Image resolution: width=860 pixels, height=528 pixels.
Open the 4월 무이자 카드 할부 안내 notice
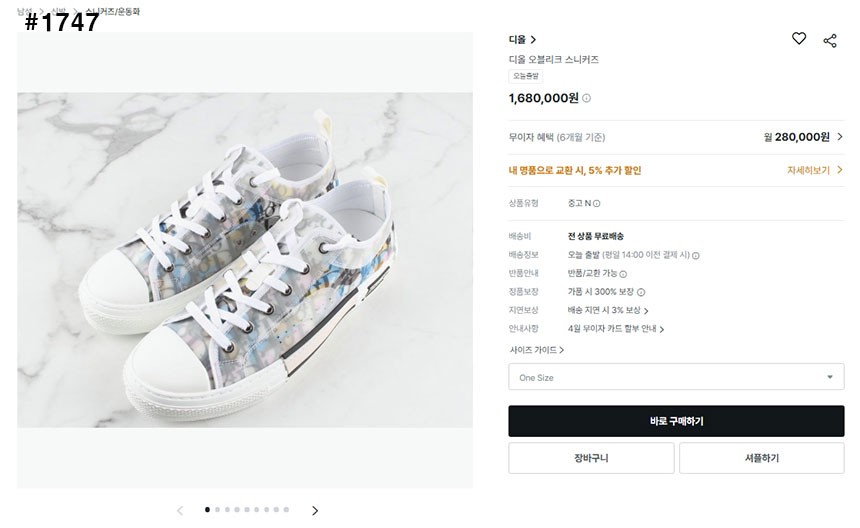(616, 328)
